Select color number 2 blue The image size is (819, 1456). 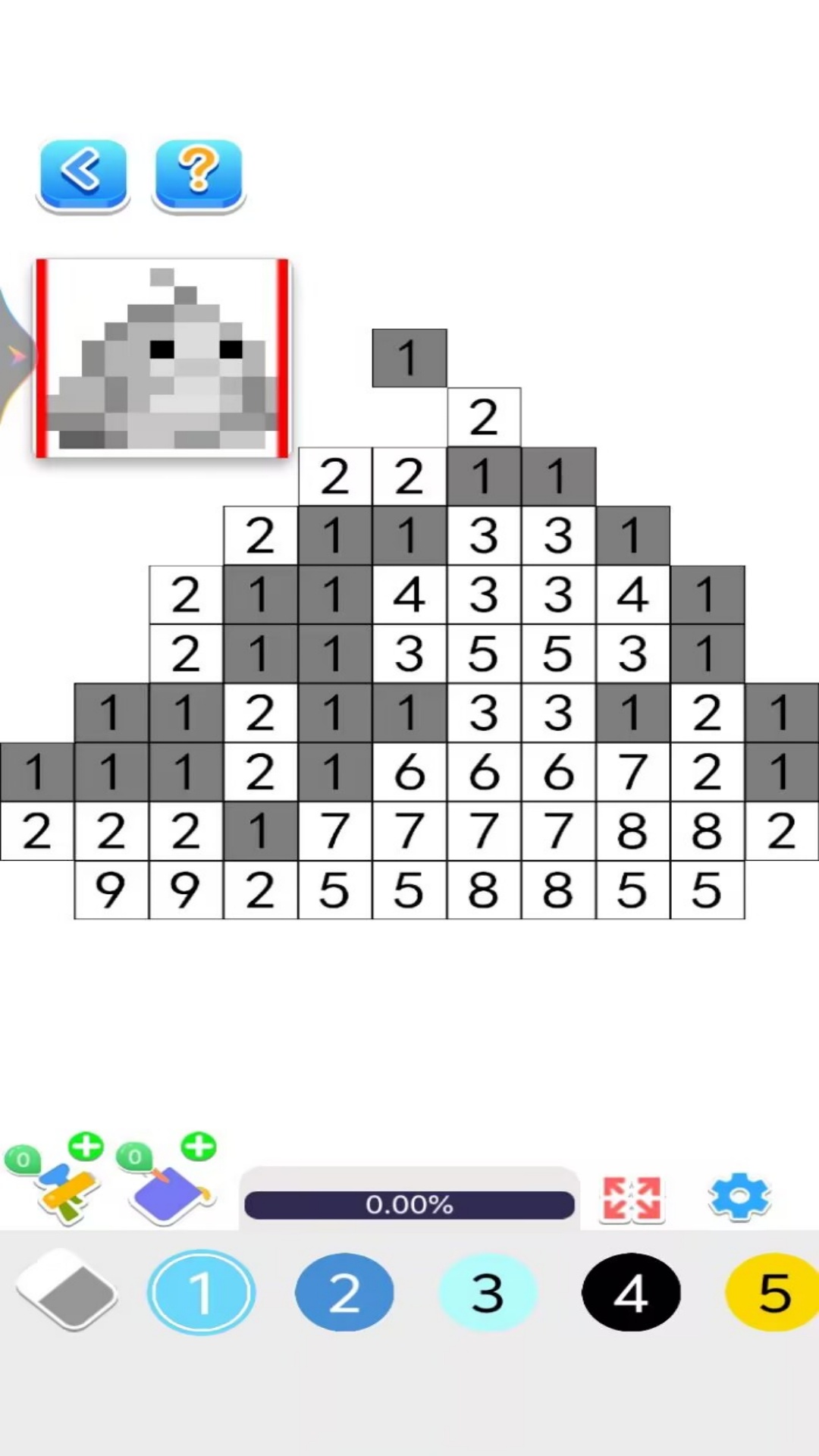pos(344,1291)
